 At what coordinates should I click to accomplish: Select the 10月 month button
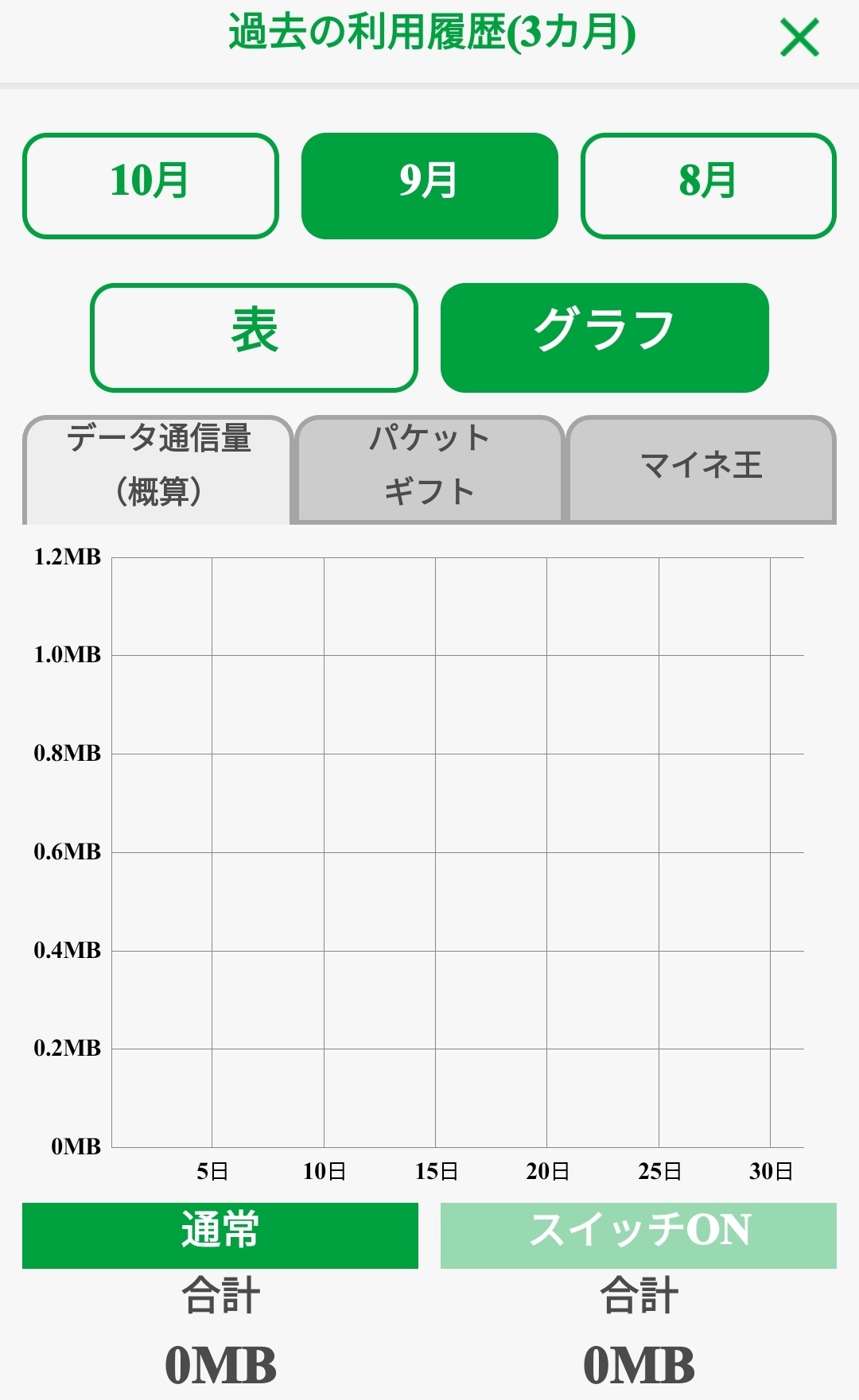[150, 186]
